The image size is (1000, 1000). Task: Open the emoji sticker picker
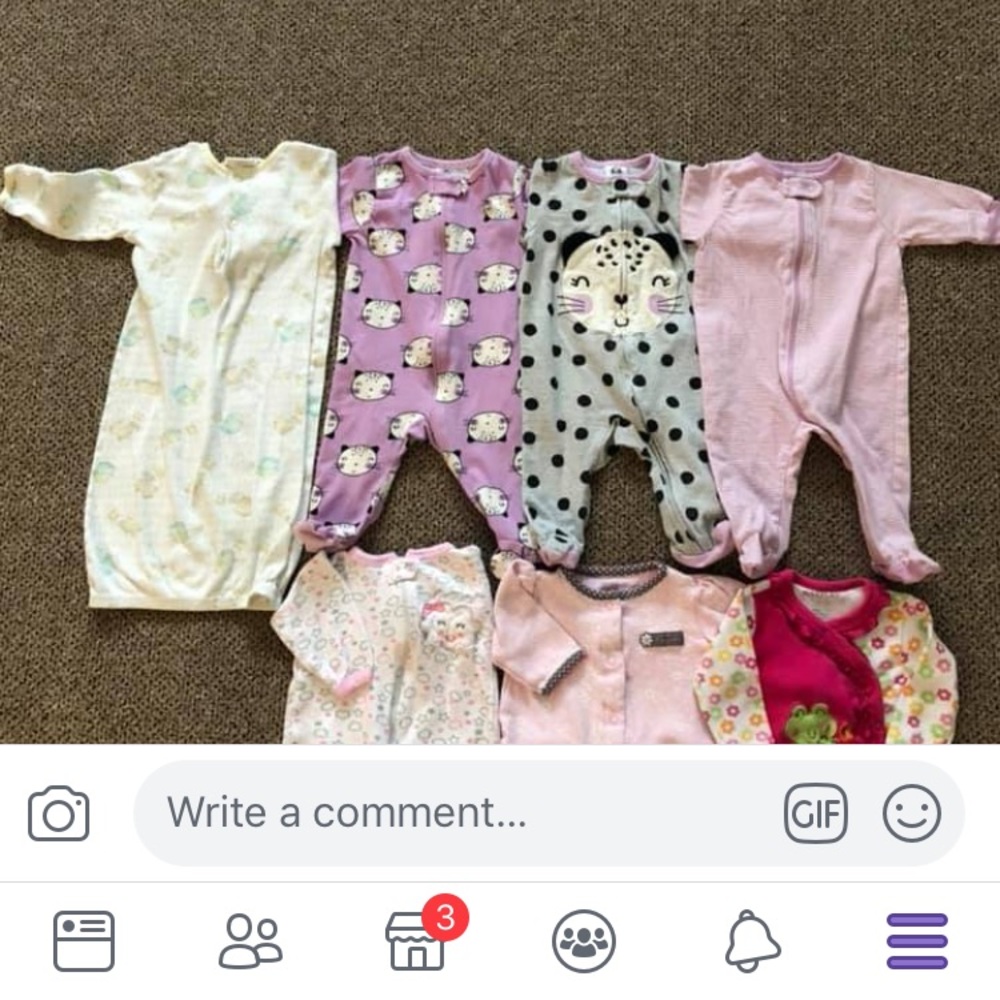pyautogui.click(x=911, y=813)
